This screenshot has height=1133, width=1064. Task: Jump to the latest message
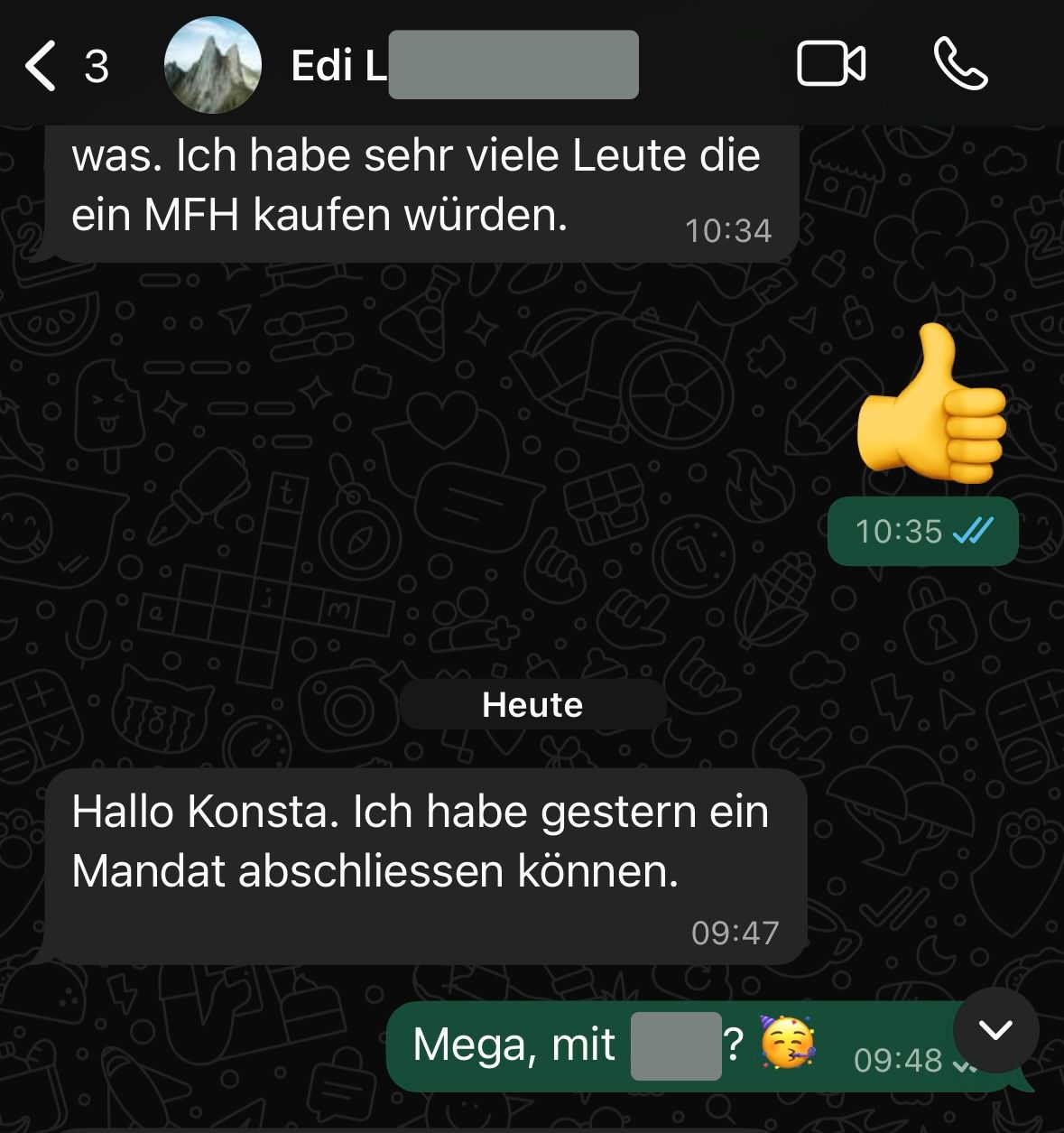[x=995, y=1030]
